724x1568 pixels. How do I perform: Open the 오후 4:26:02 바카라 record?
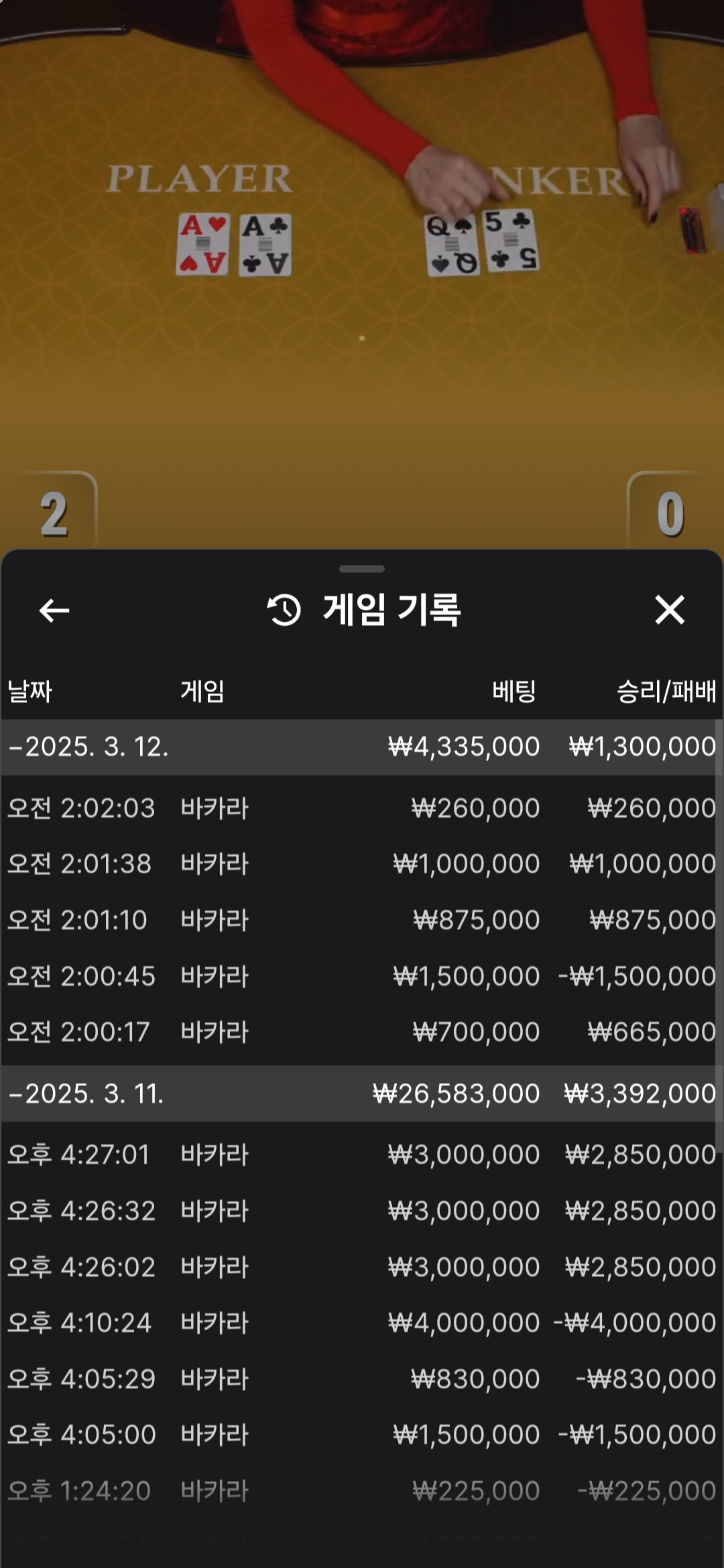tap(362, 1267)
